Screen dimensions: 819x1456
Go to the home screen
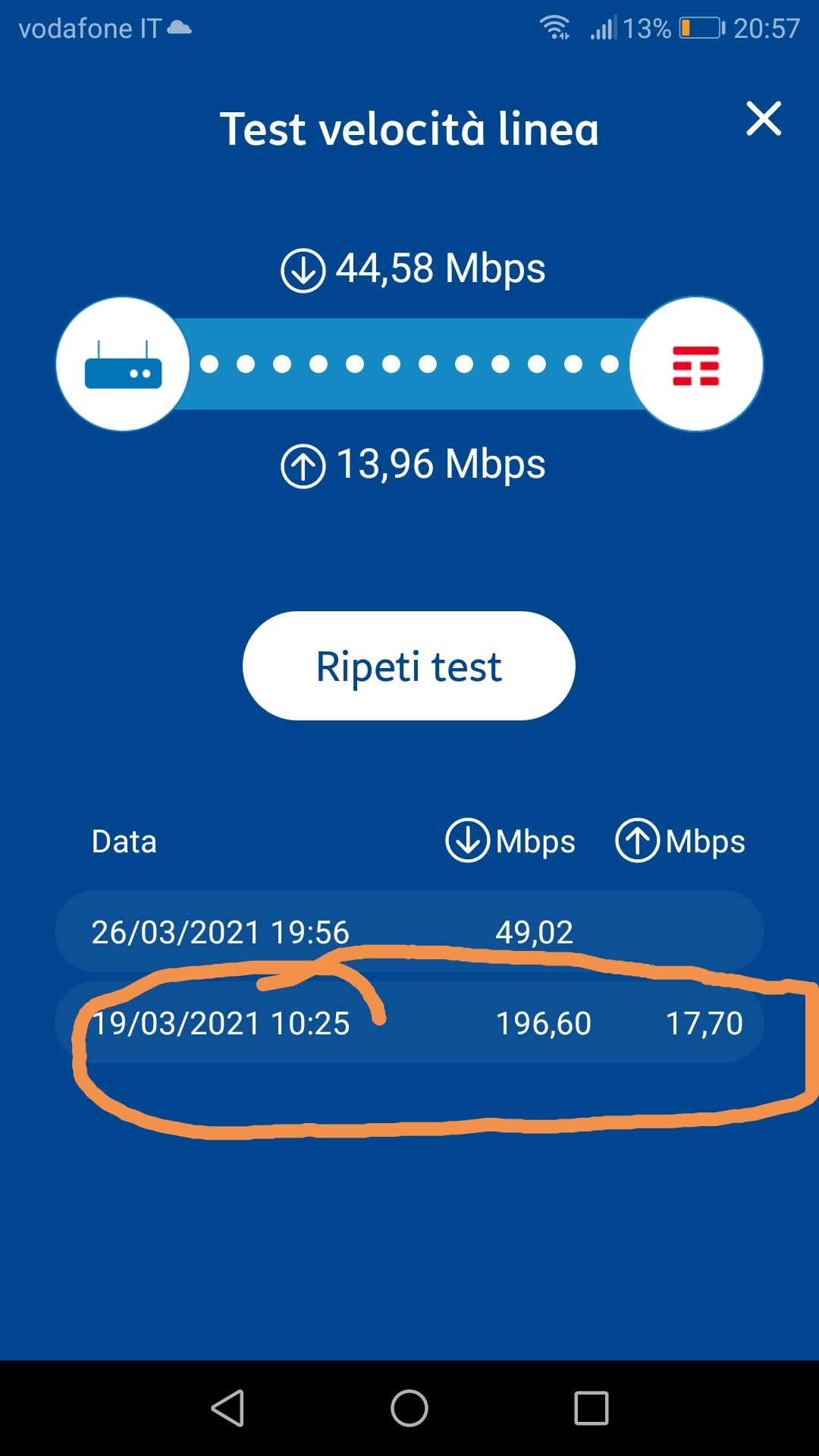(x=409, y=1408)
